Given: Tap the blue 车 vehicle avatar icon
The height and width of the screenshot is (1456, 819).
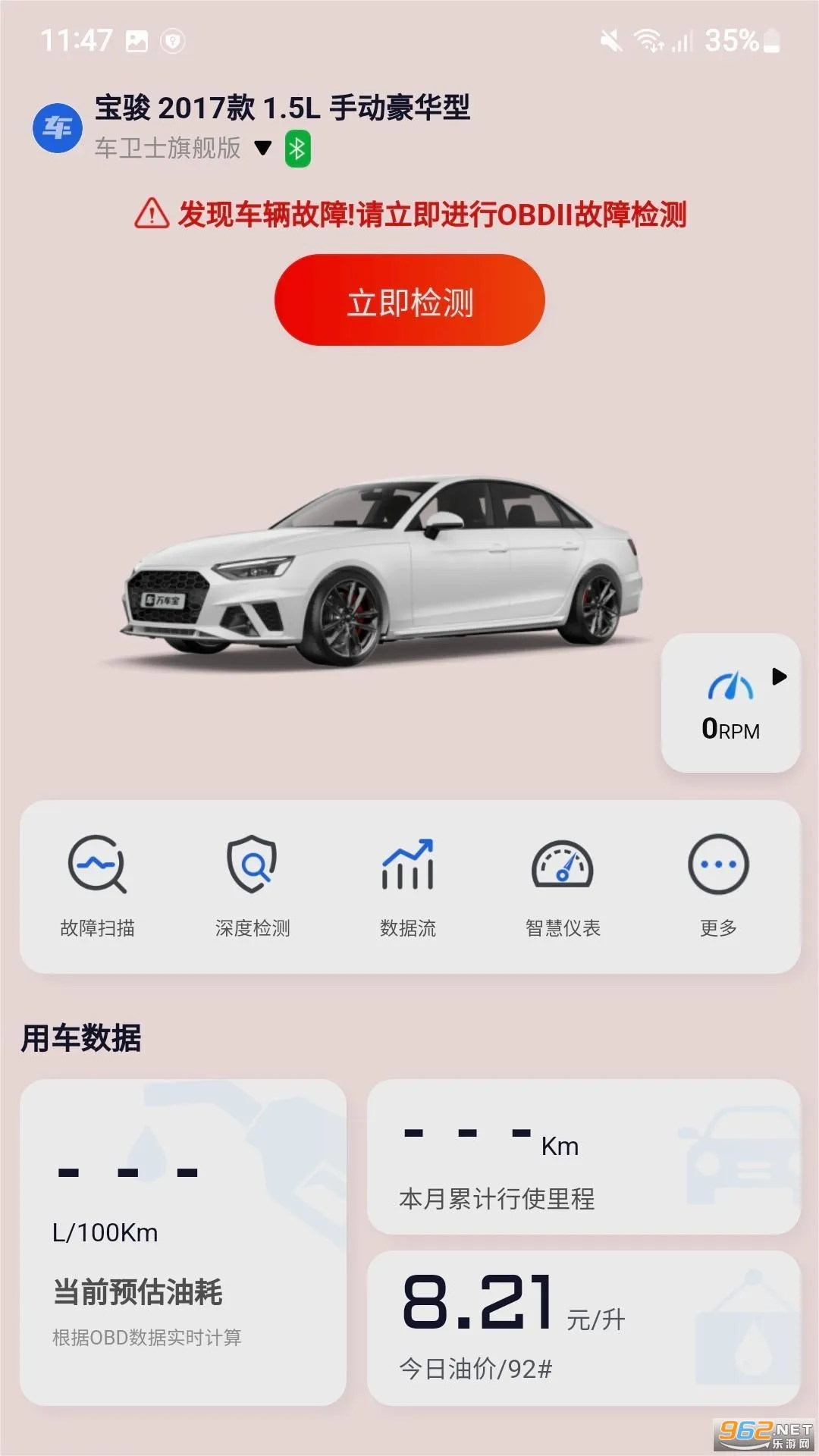Looking at the screenshot, I should point(57,127).
